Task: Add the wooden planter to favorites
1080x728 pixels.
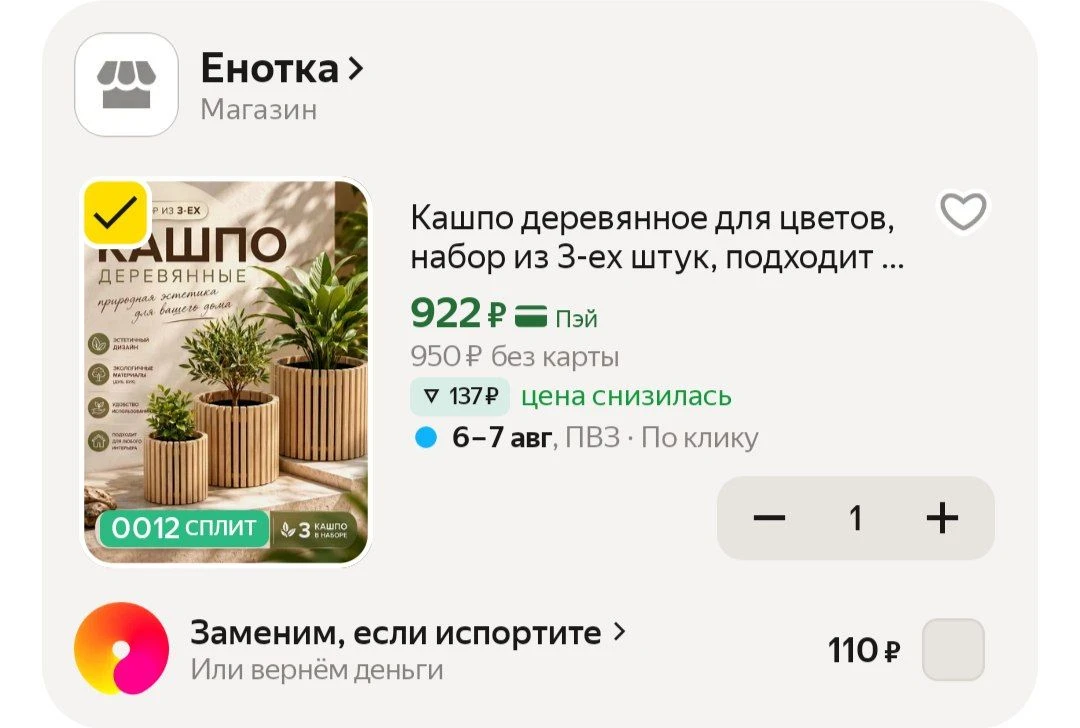Action: 963,211
